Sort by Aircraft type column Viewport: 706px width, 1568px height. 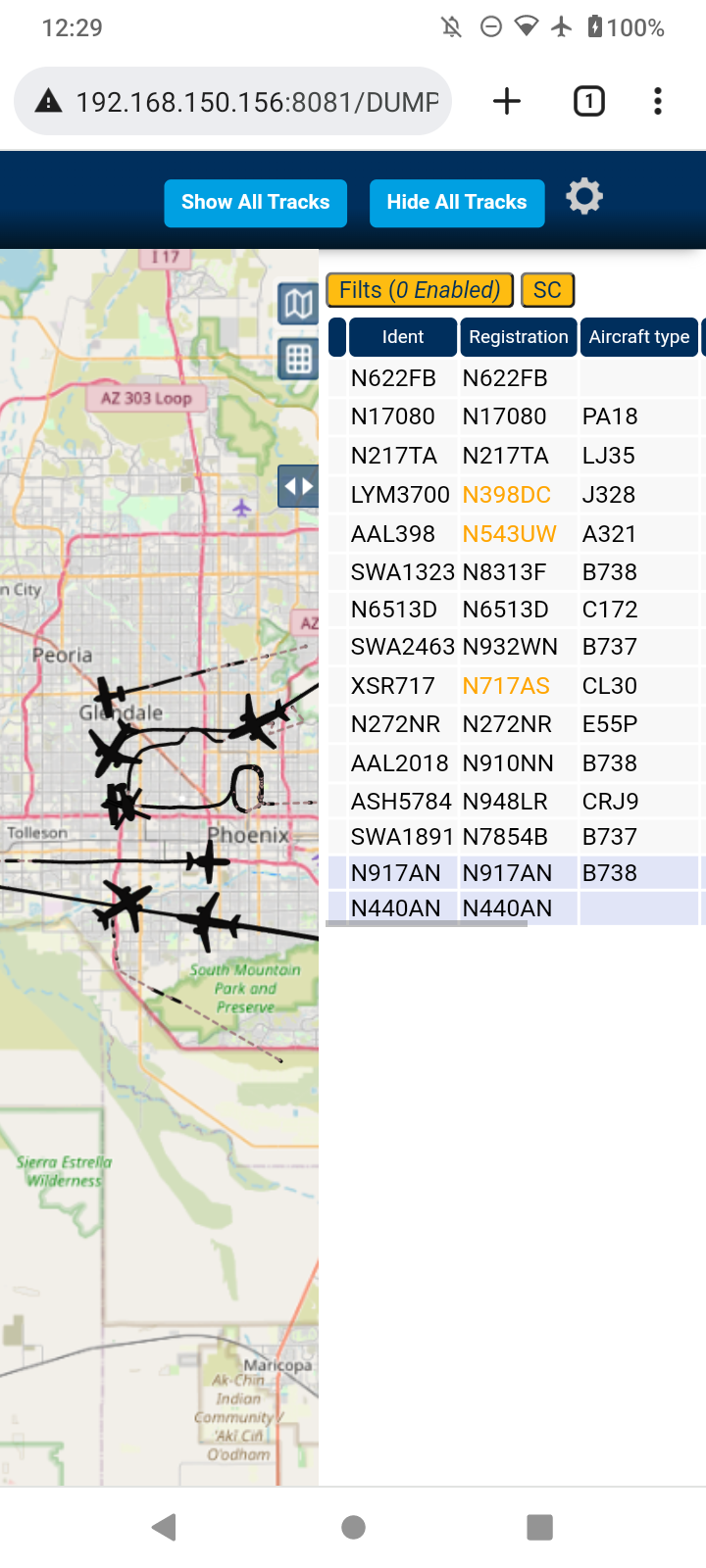639,337
